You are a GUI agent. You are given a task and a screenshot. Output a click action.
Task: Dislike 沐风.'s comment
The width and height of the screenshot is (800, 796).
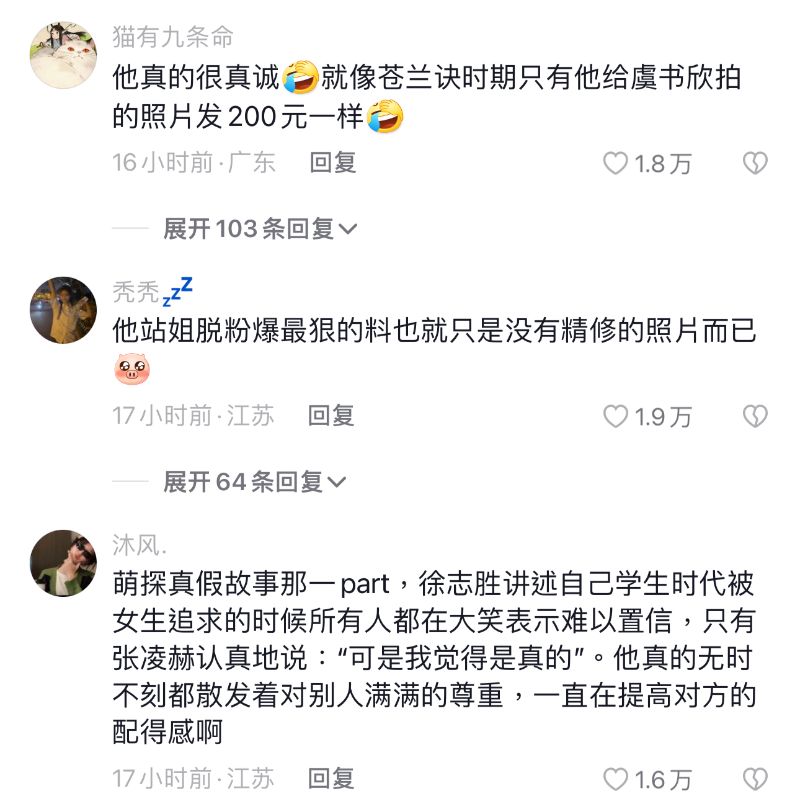coord(755,778)
